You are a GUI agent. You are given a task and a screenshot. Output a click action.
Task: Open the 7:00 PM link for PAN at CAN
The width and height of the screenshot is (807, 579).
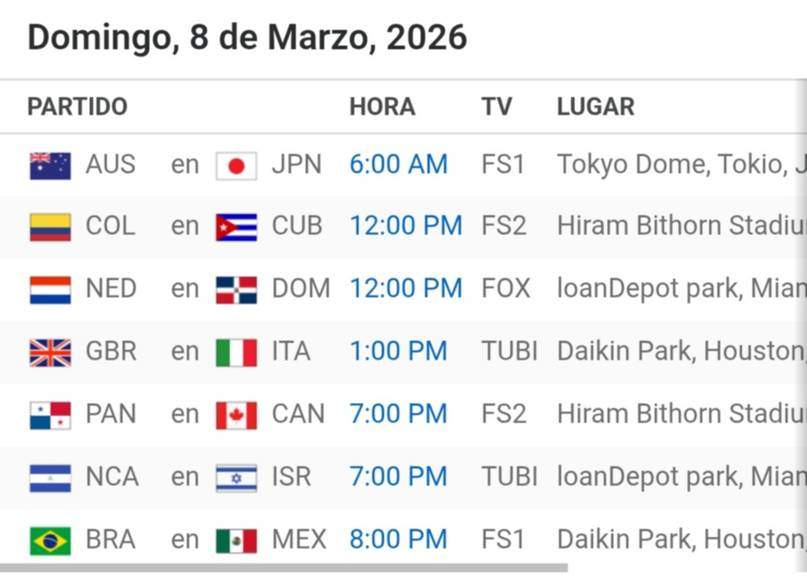click(x=398, y=414)
